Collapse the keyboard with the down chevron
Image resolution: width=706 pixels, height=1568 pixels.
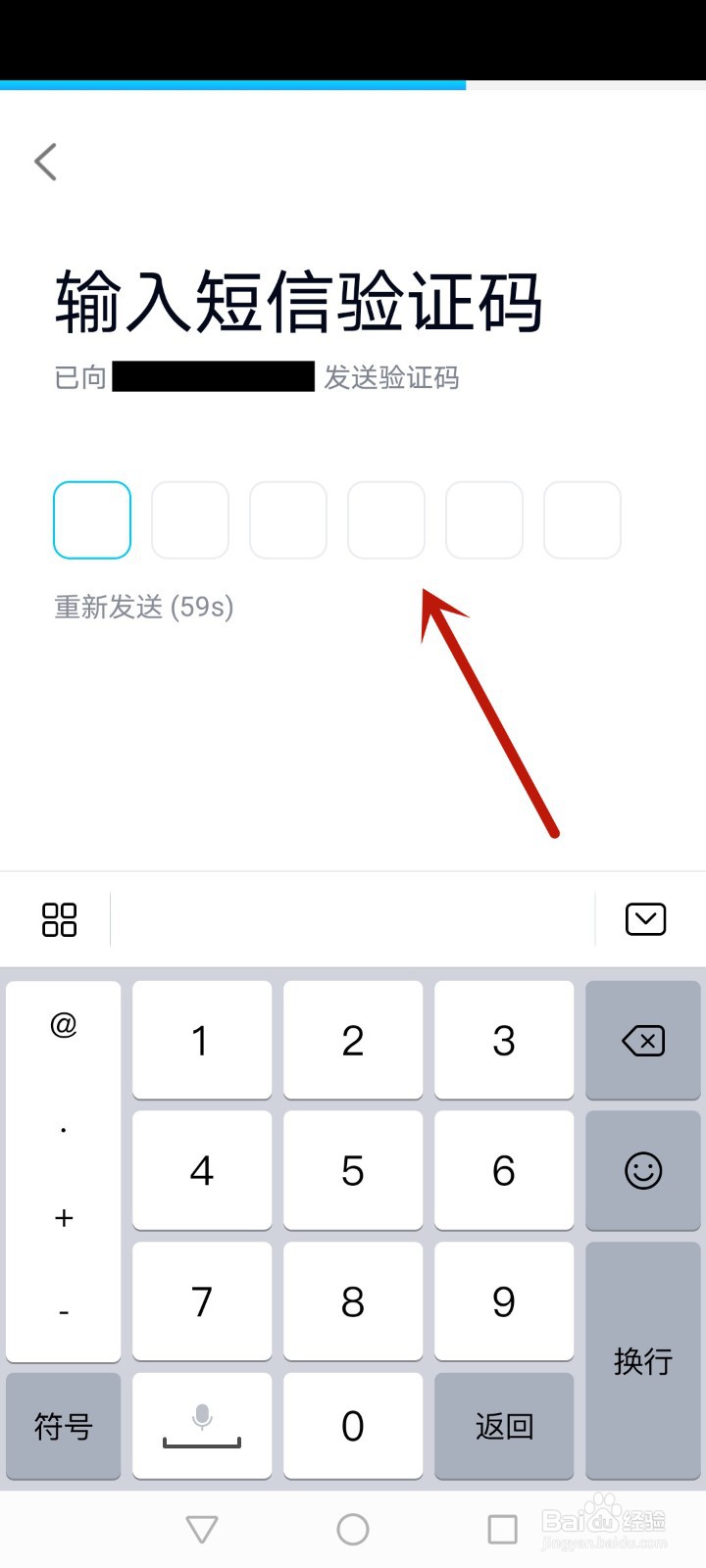coord(643,919)
